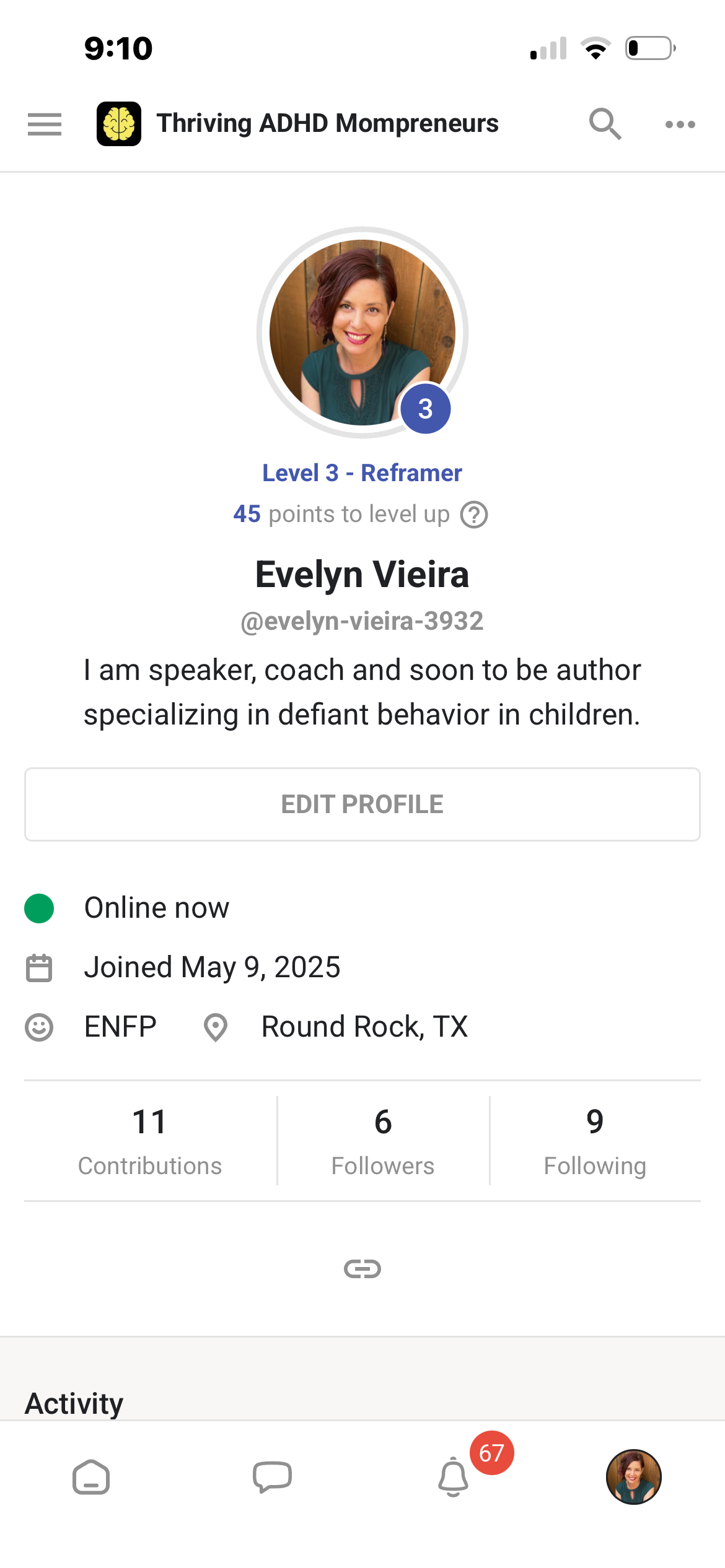View the level up points help icon
The width and height of the screenshot is (725, 1568).
point(474,515)
